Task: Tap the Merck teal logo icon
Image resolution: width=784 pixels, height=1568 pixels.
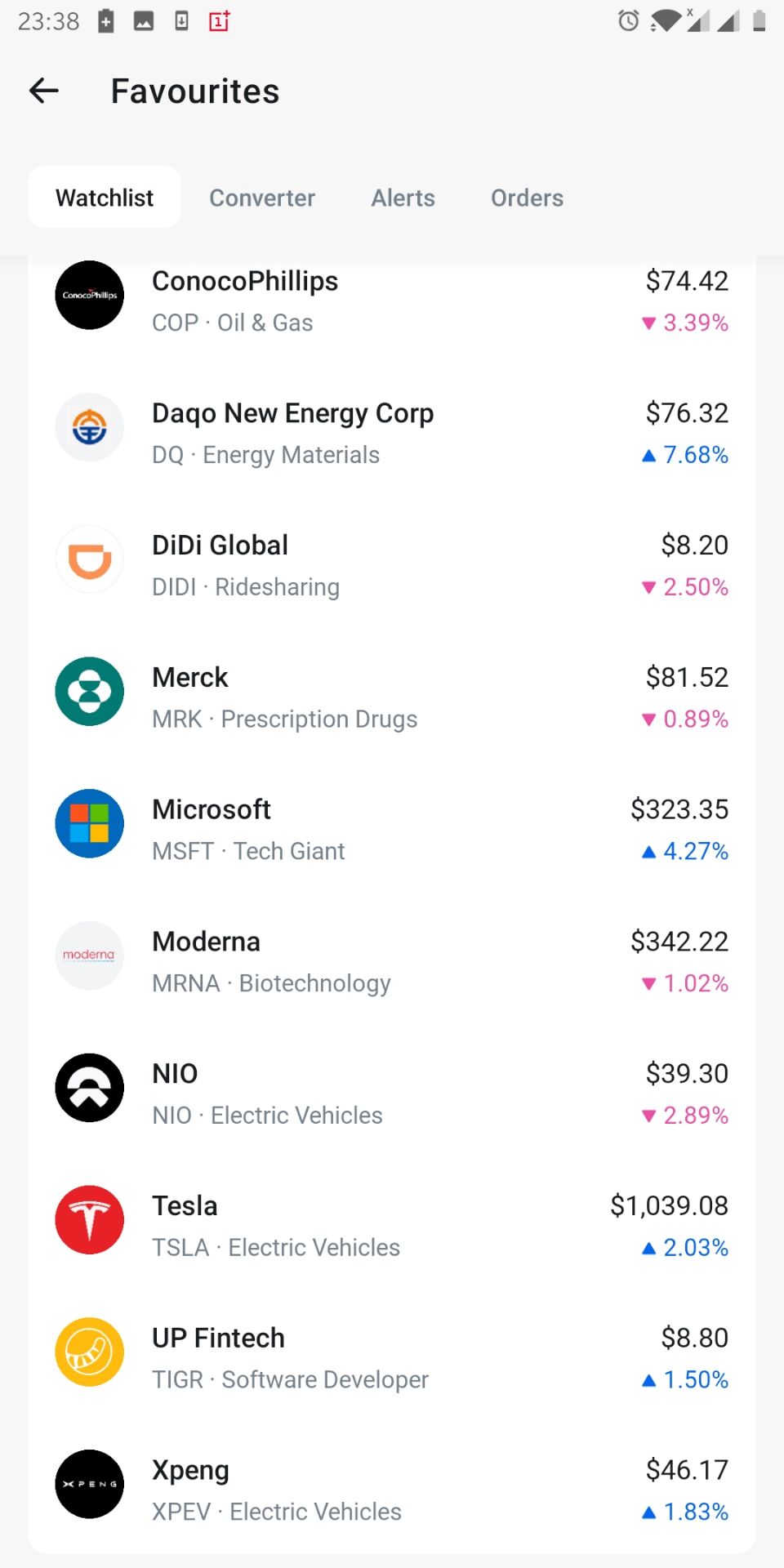Action: 89,692
